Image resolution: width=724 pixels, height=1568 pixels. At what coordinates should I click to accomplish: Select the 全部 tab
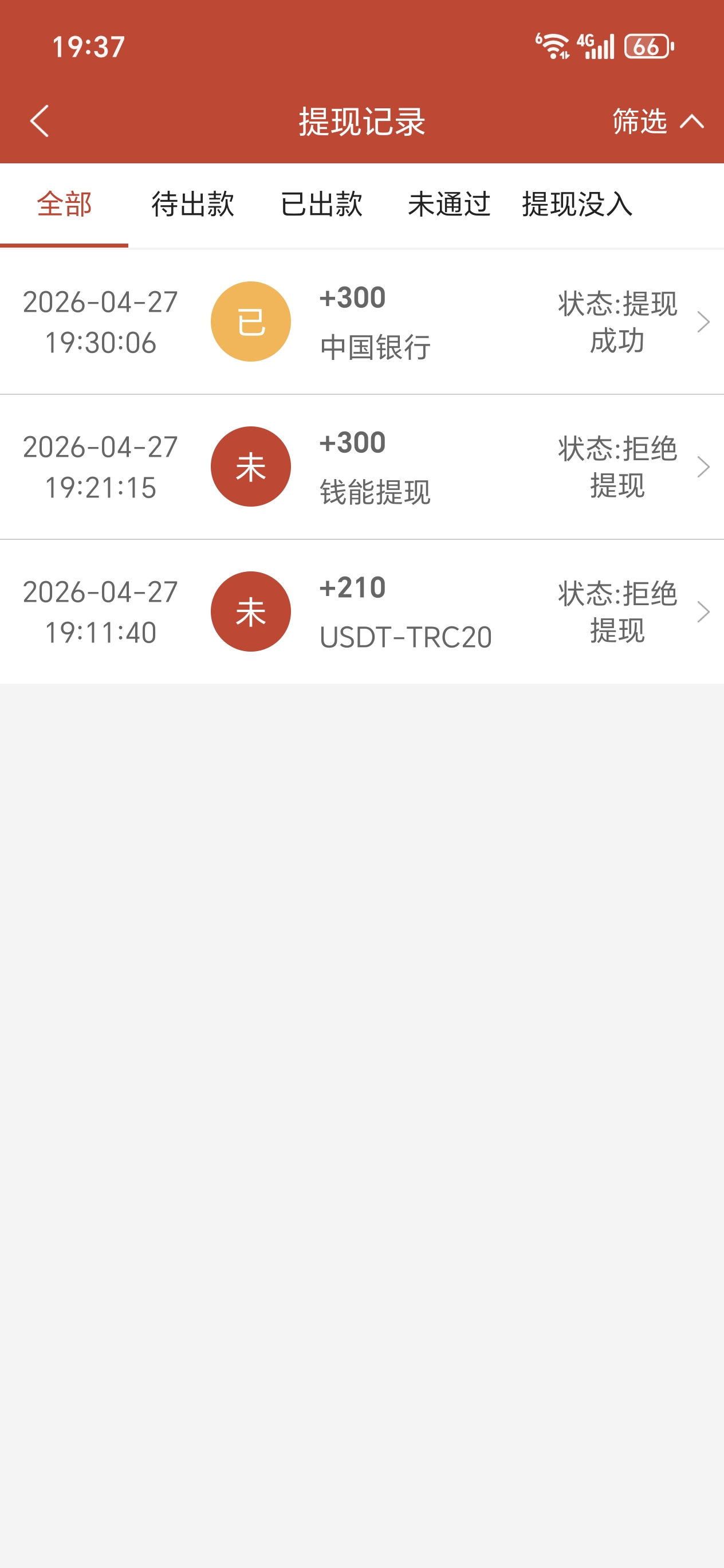click(64, 204)
